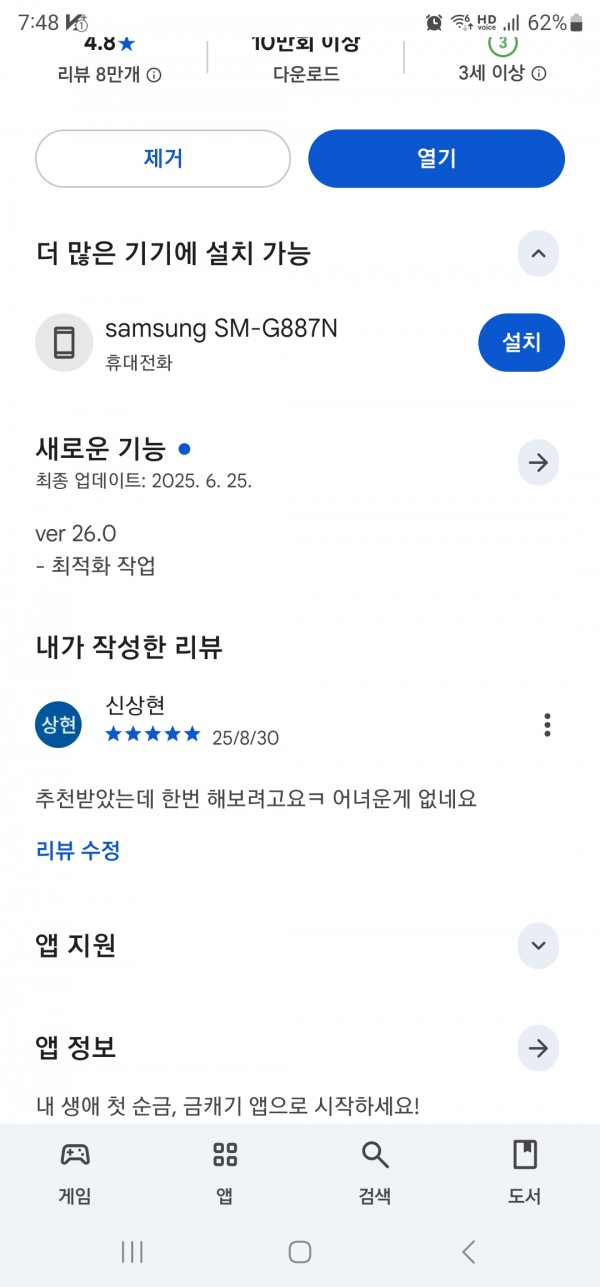Open 앱 정보 details arrow

click(x=538, y=1048)
